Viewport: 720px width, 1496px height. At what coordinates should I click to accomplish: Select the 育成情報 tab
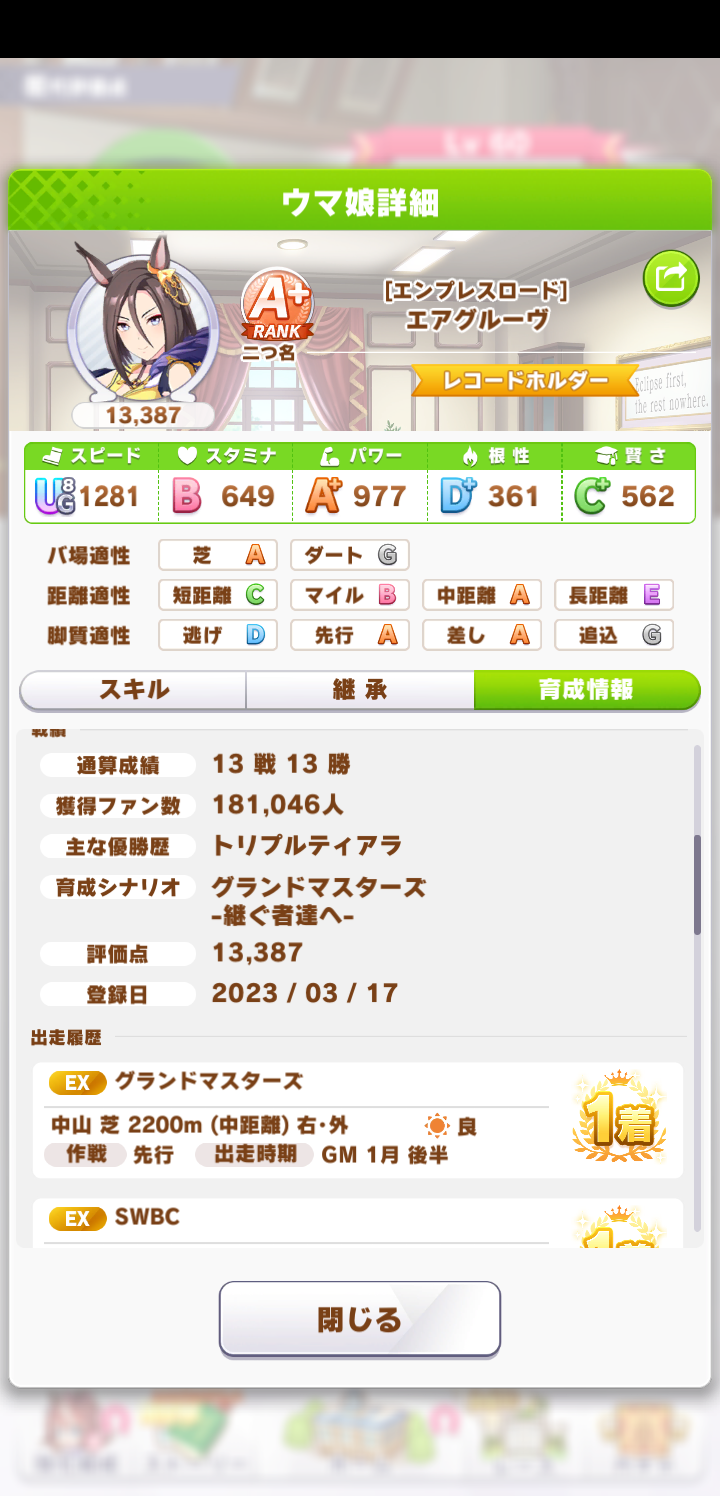(586, 690)
